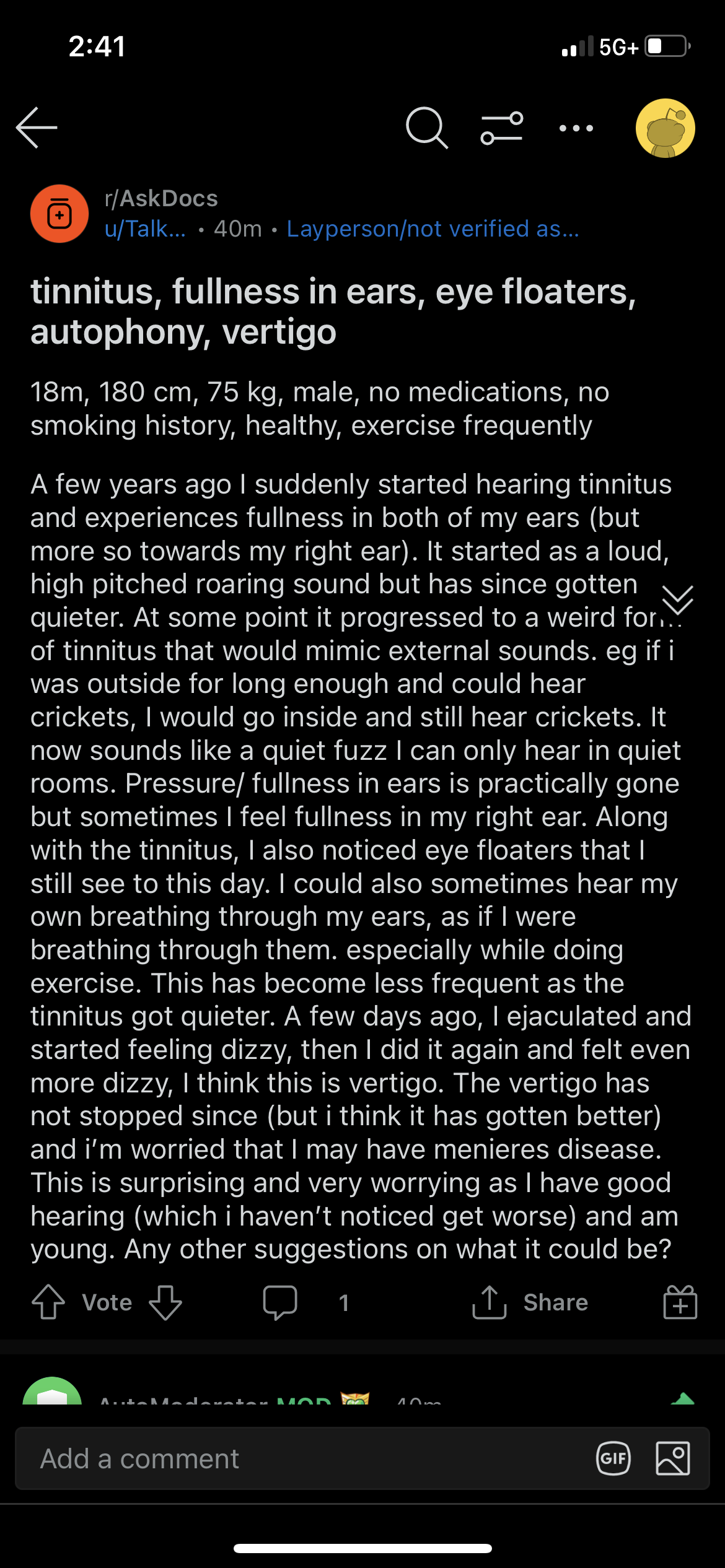Viewport: 725px width, 1568px height.
Task: Go back using the arrow icon
Action: pos(37,128)
